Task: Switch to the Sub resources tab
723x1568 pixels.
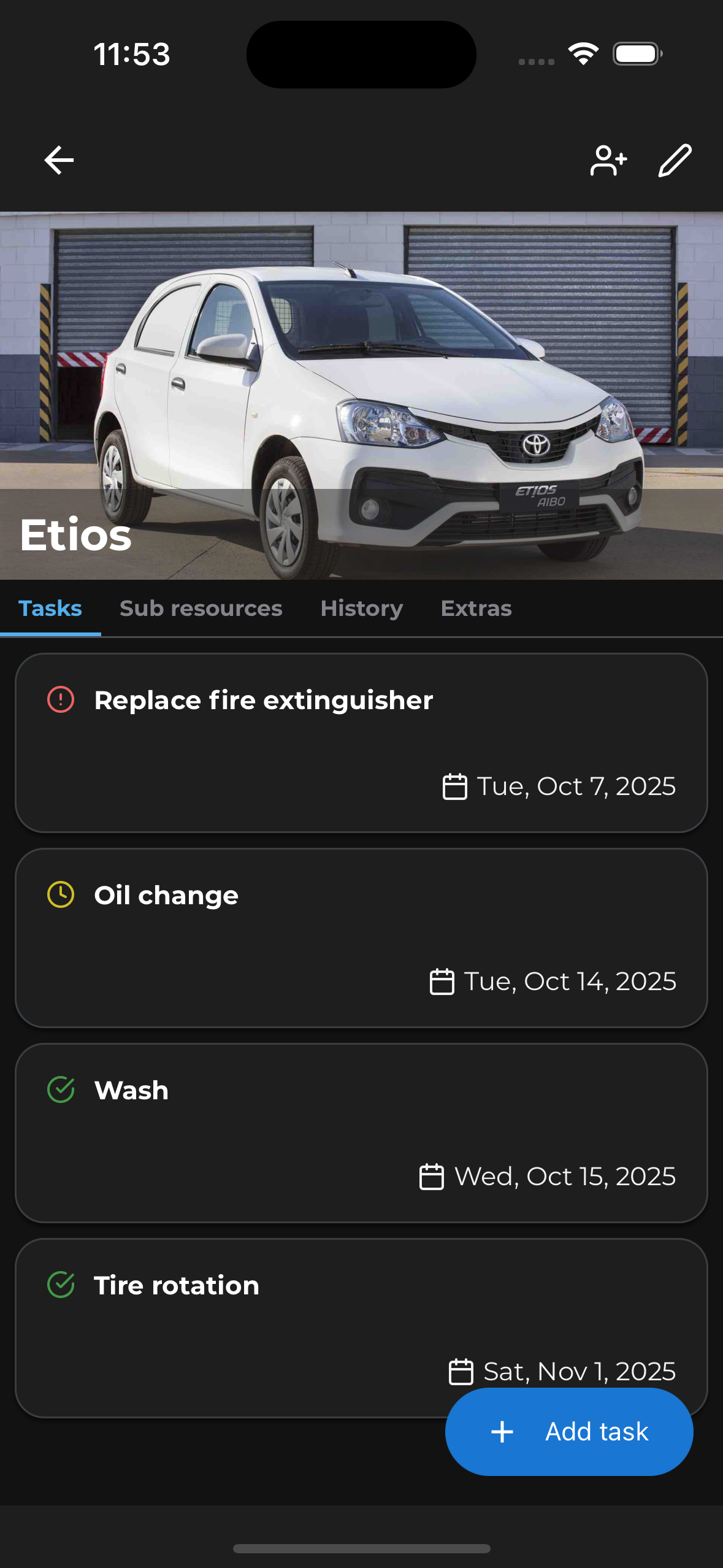Action: tap(201, 608)
